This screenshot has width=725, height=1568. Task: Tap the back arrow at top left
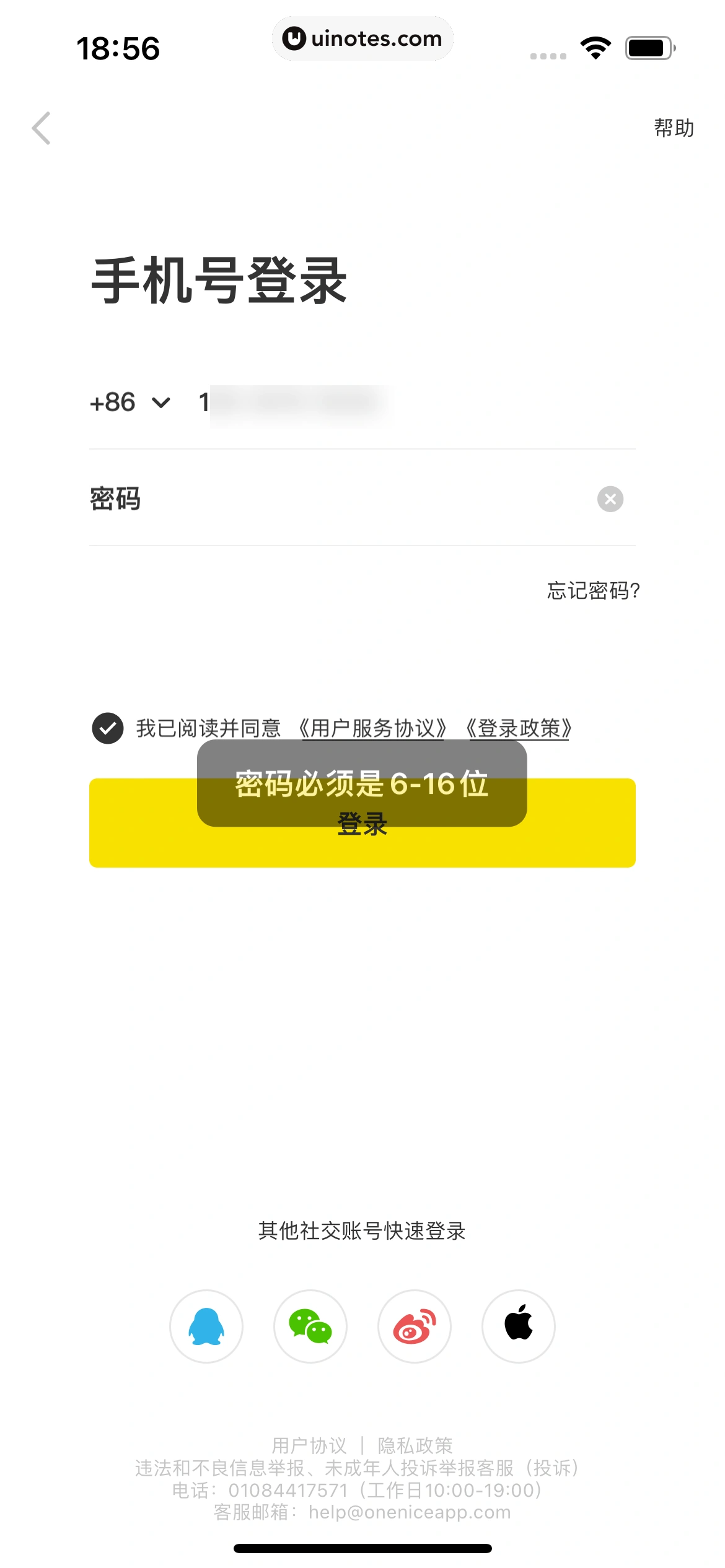(41, 128)
